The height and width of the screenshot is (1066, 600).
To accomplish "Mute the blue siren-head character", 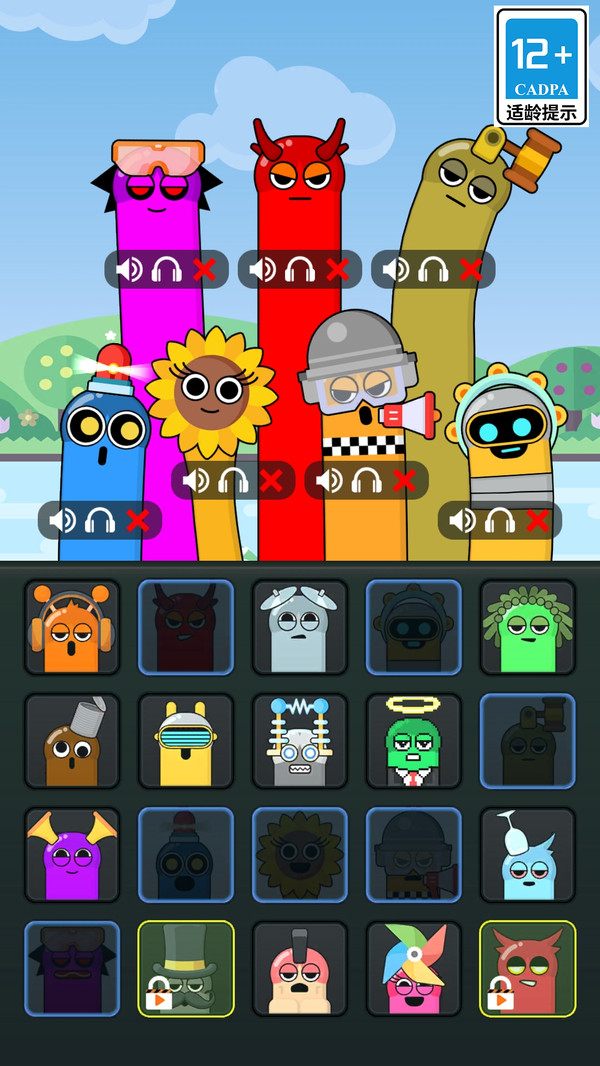I will [x=62, y=520].
